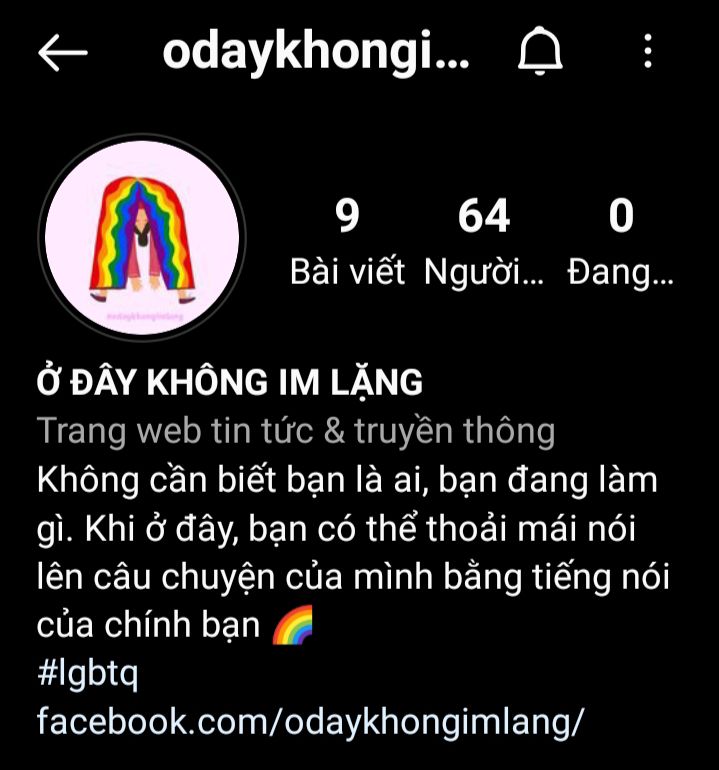The width and height of the screenshot is (719, 770).
Task: Open the #lgbtq hashtag
Action: [x=87, y=673]
